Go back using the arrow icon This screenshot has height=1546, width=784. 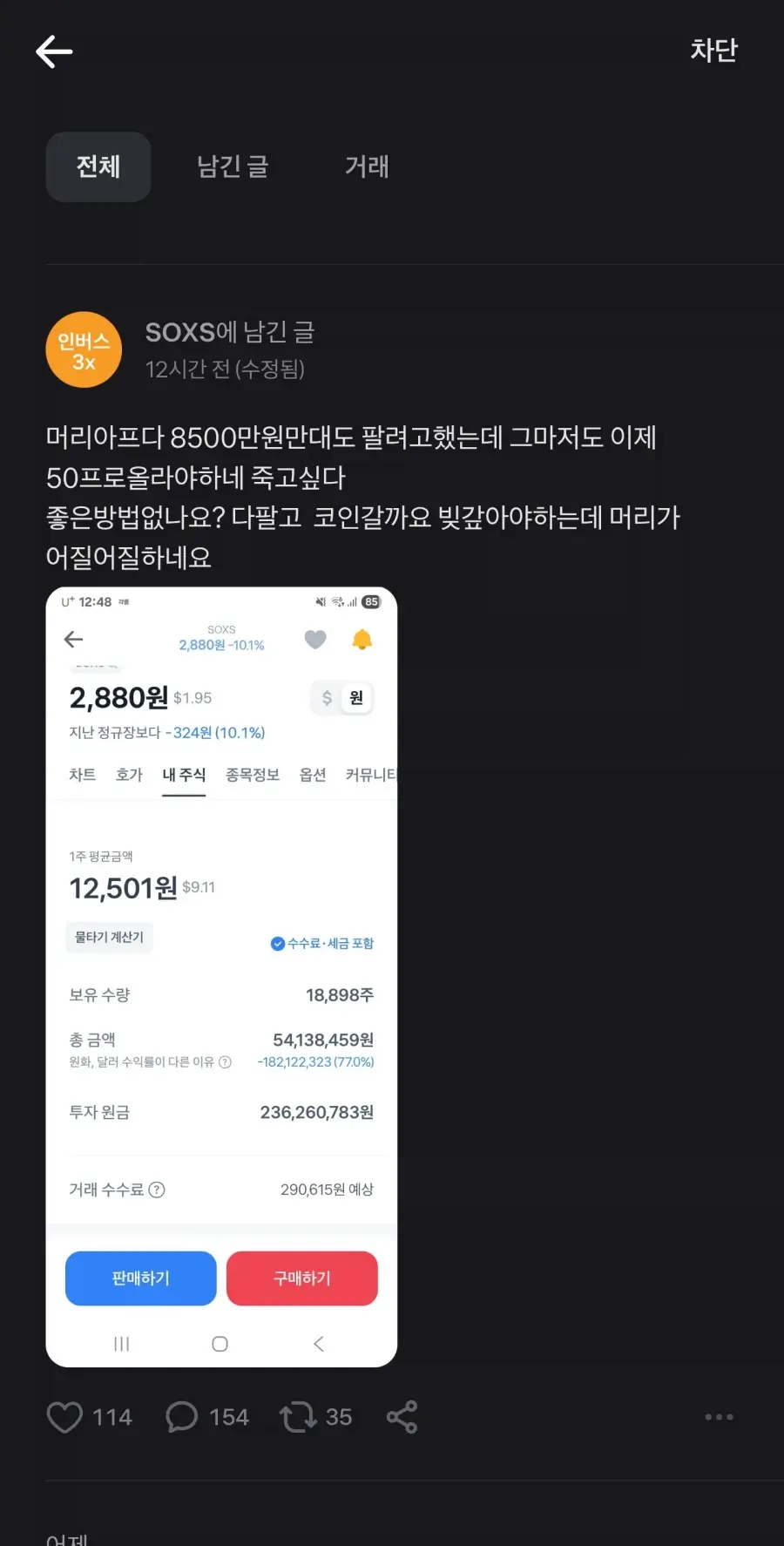(54, 51)
